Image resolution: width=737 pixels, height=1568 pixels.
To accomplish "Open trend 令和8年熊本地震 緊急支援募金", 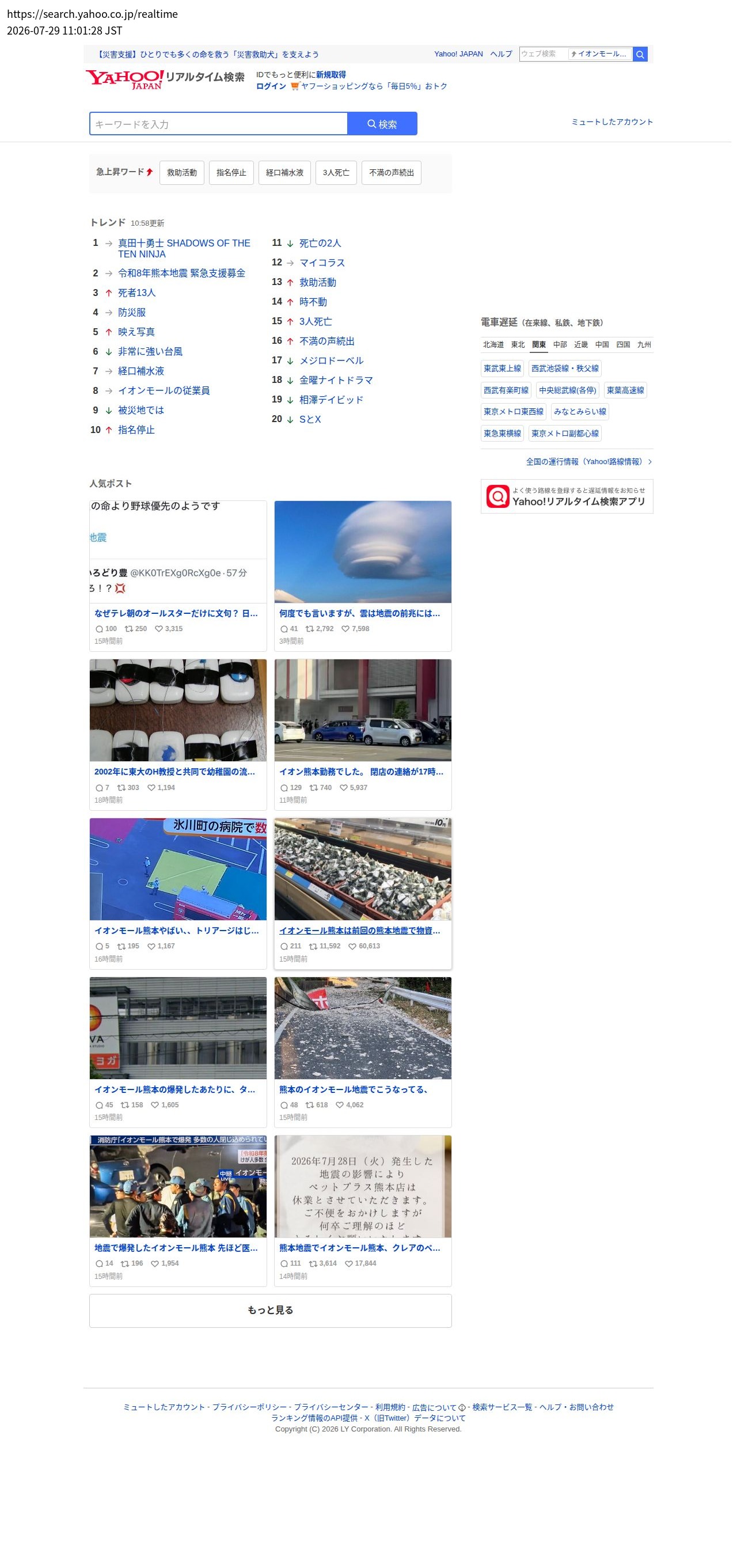I will (x=181, y=274).
